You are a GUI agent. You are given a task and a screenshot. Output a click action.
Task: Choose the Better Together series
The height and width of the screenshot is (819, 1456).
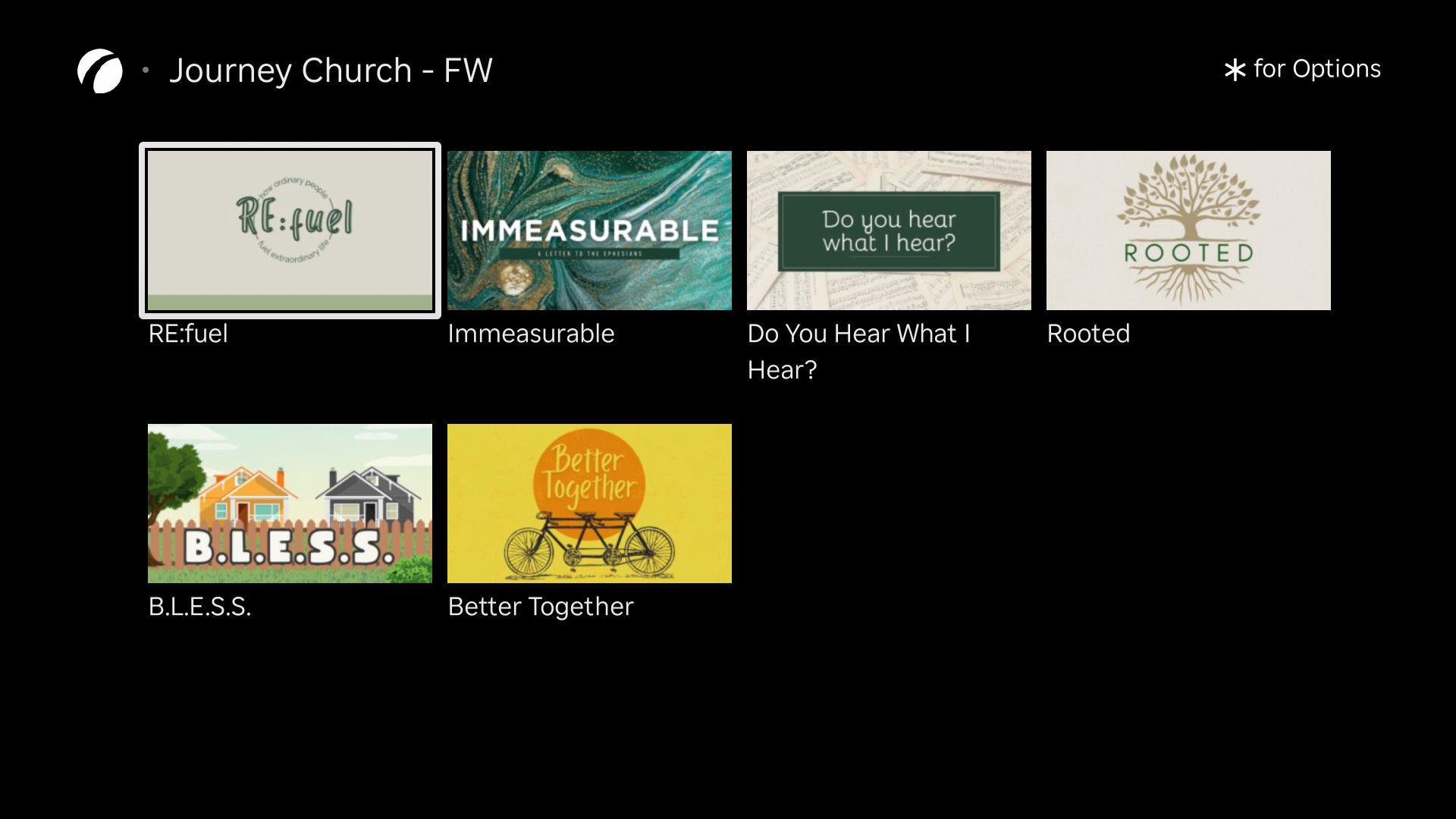[589, 503]
